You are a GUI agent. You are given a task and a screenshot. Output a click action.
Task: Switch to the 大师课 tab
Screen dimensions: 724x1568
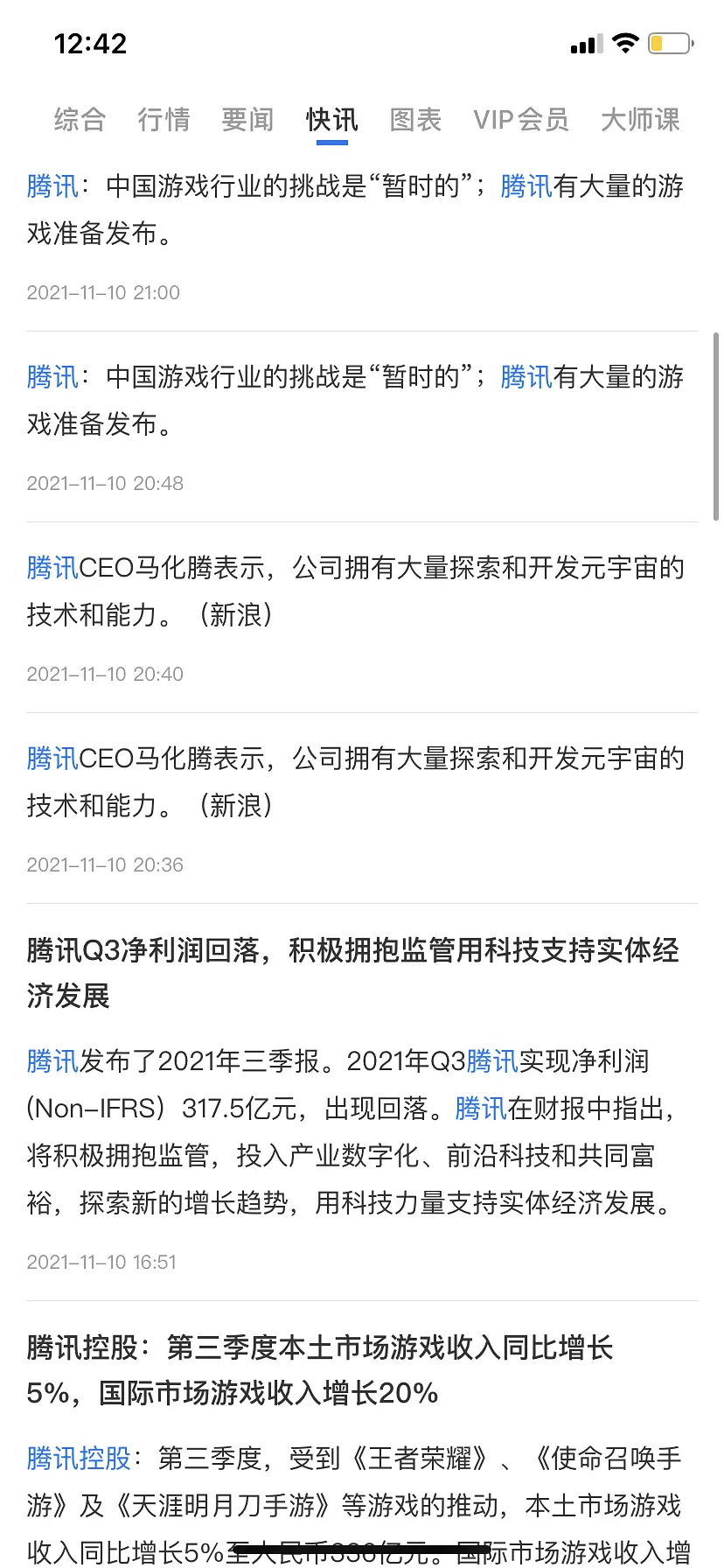[640, 120]
